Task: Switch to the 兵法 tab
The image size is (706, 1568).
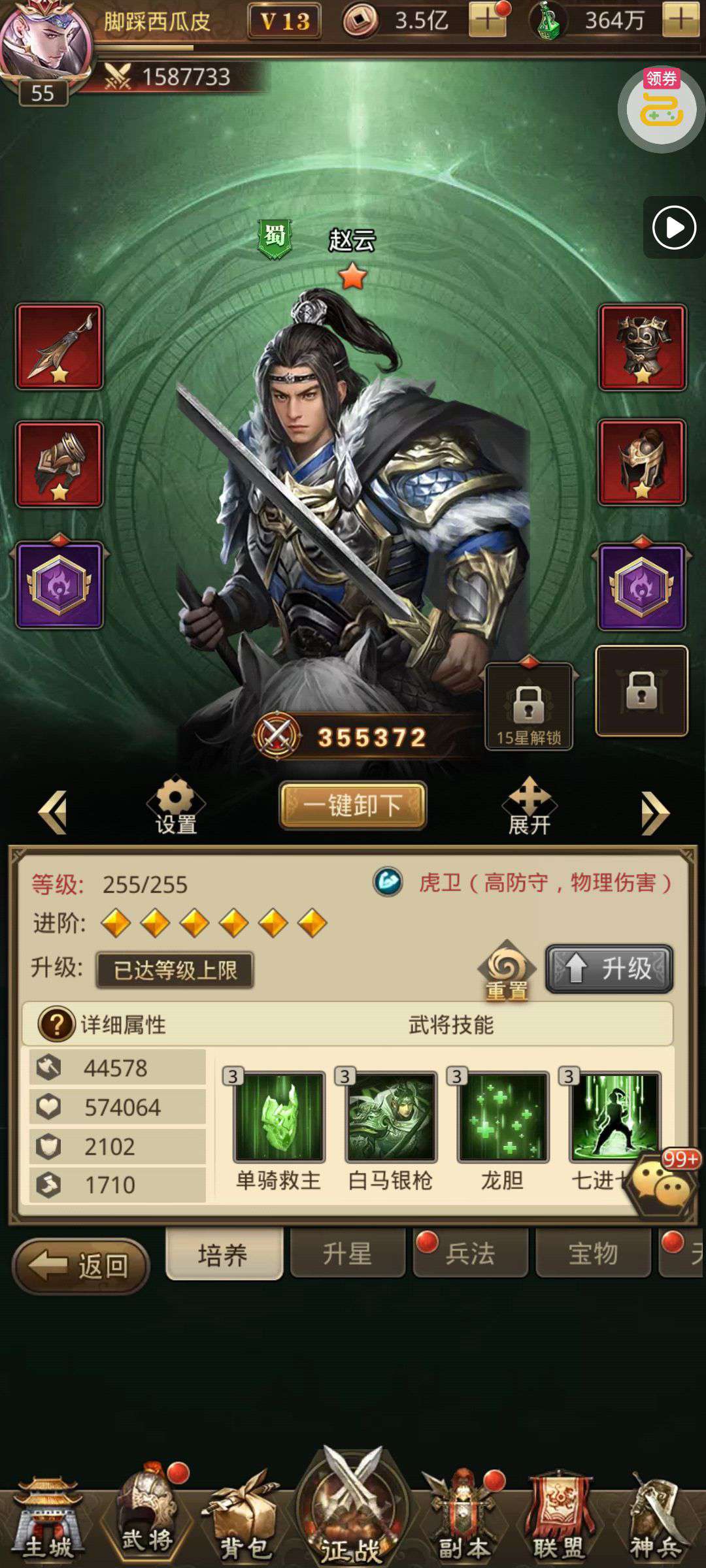Action: 470,1253
